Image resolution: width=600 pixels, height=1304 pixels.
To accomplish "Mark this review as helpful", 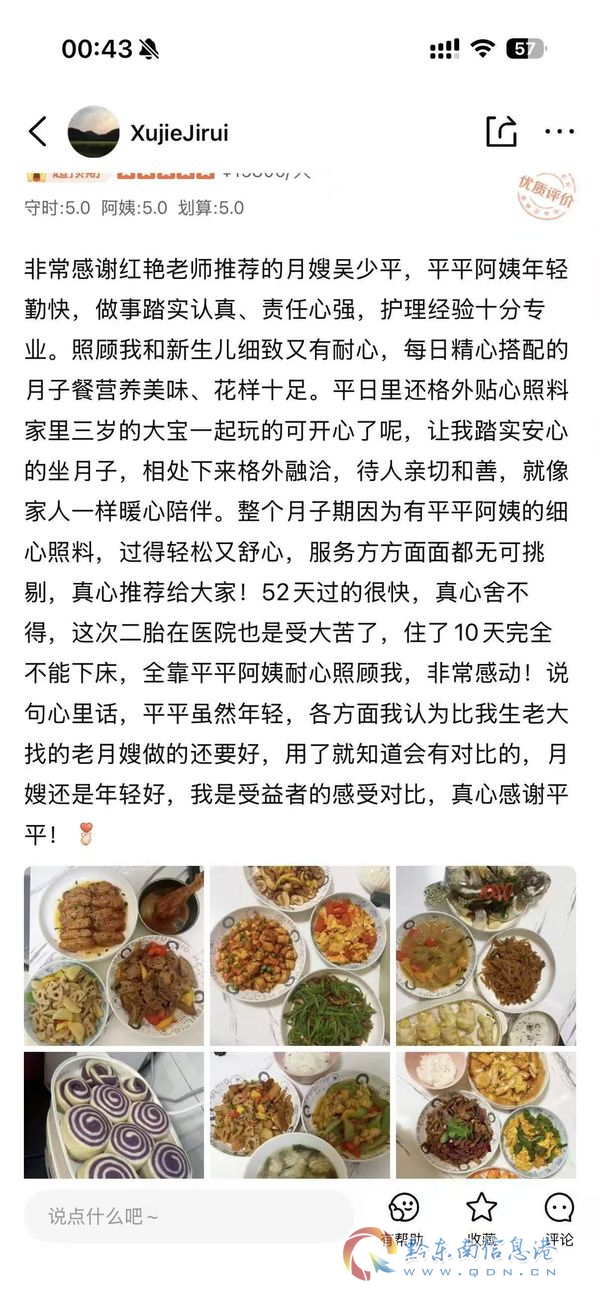I will pyautogui.click(x=405, y=1219).
